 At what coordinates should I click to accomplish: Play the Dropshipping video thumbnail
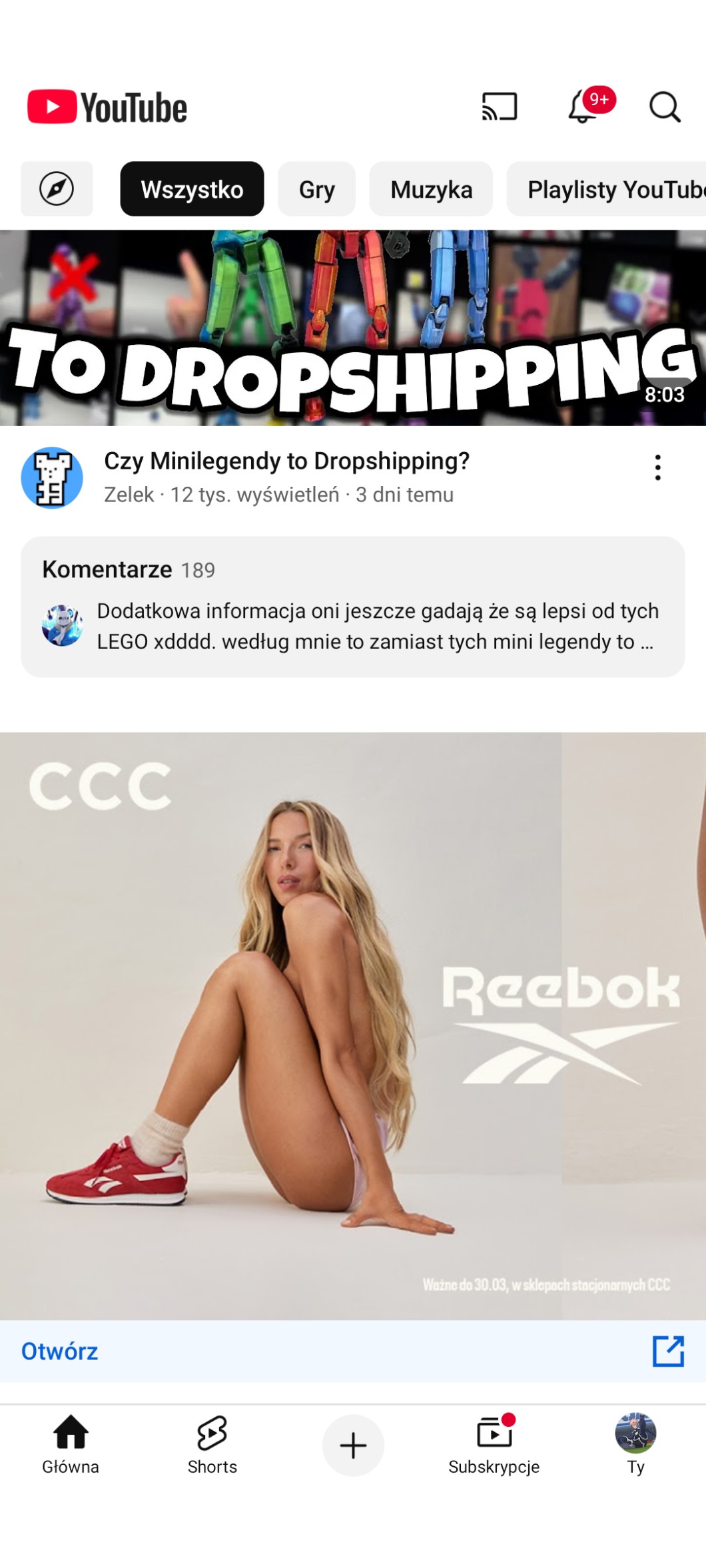point(353,328)
